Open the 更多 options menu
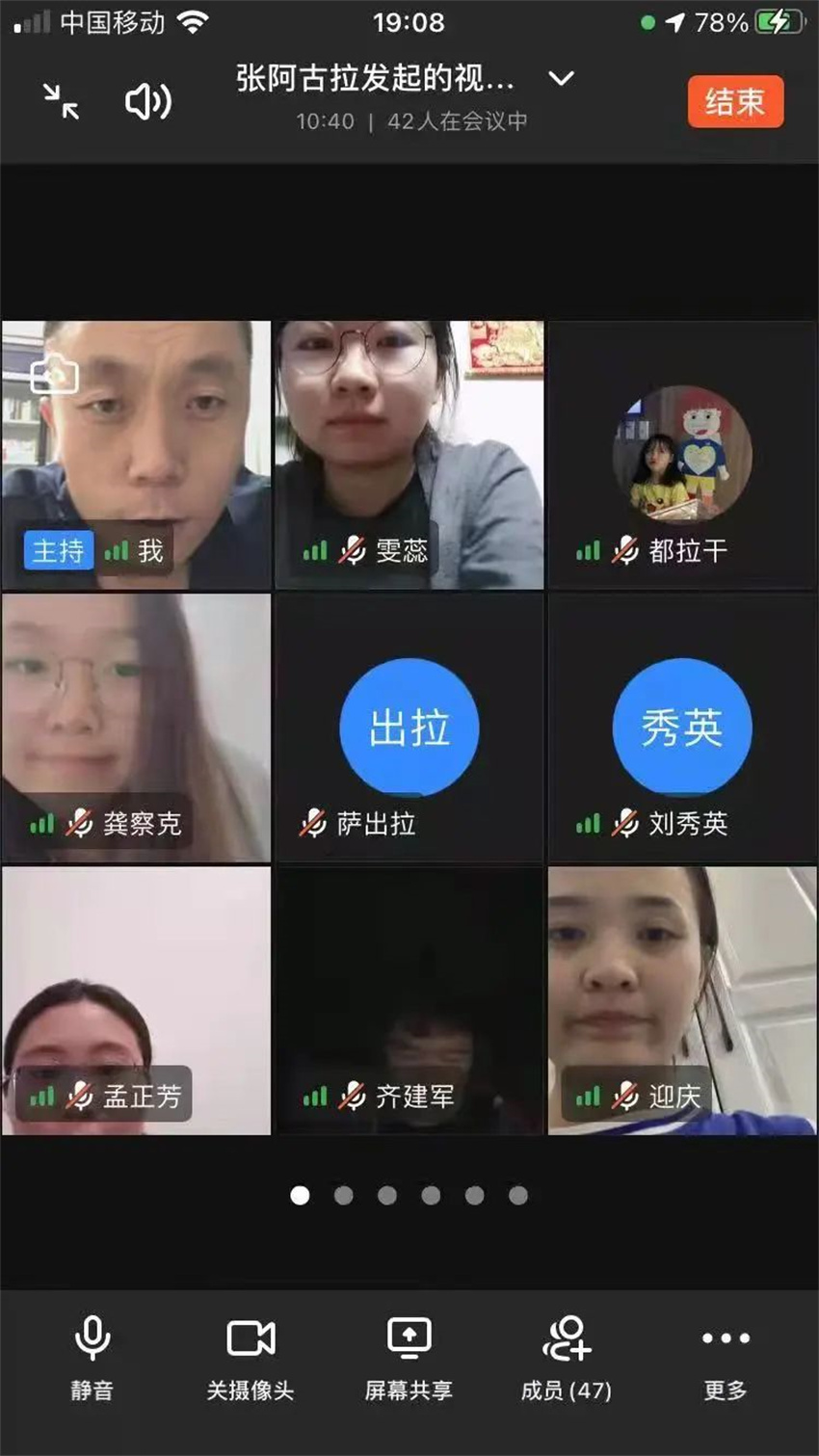The image size is (819, 1456). click(725, 1358)
